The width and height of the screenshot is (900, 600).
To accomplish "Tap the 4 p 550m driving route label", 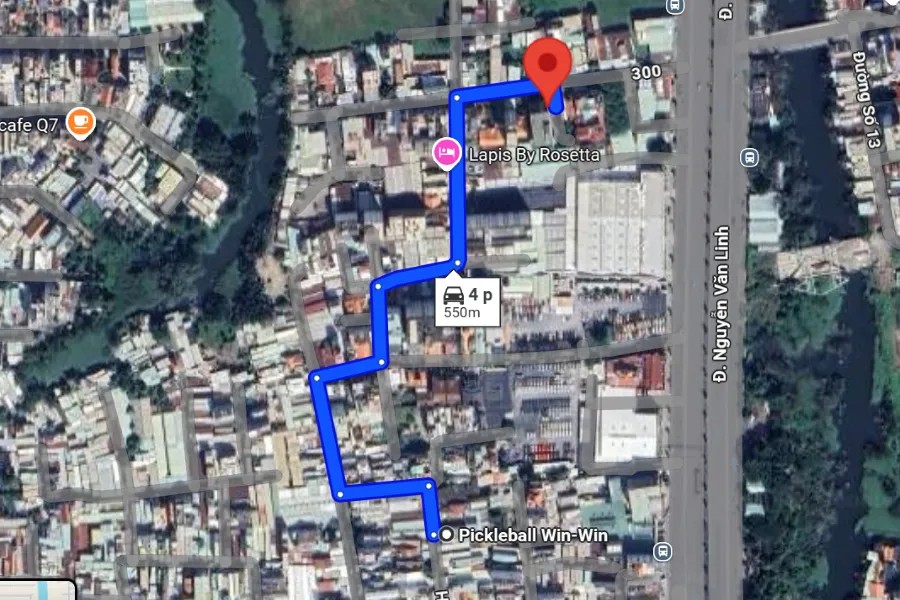I will (467, 301).
